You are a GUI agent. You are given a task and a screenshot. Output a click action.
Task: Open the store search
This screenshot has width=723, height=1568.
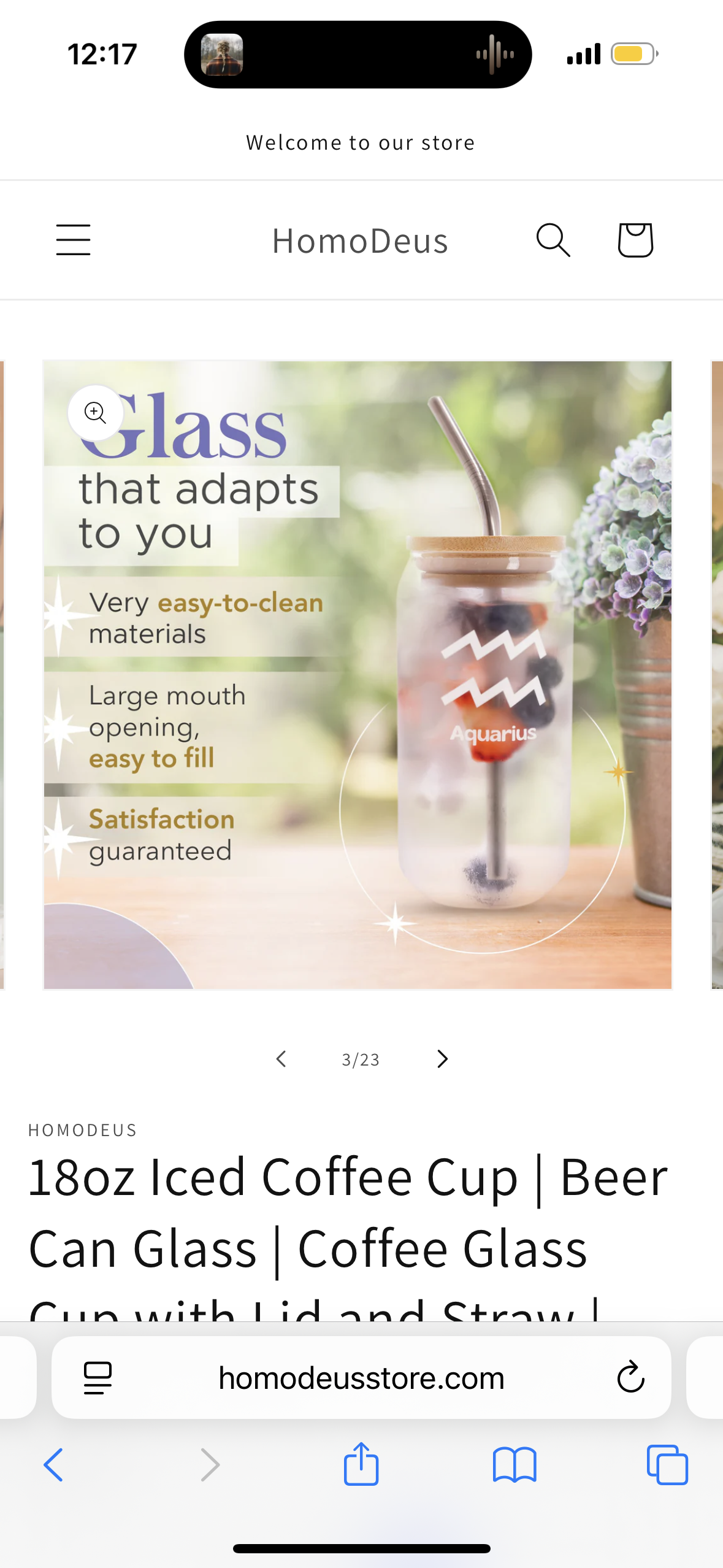pyautogui.click(x=553, y=240)
